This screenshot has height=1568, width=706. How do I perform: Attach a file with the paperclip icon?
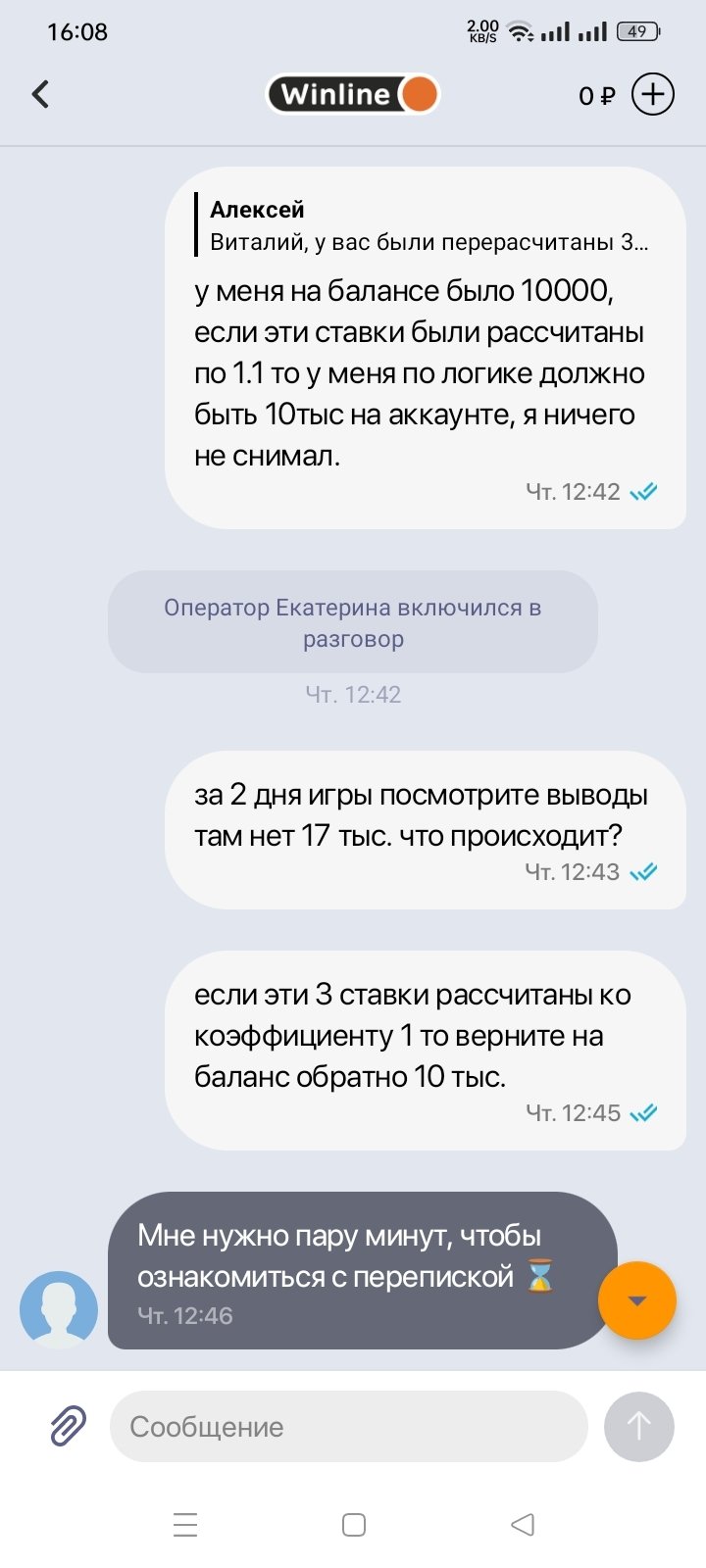(68, 1426)
